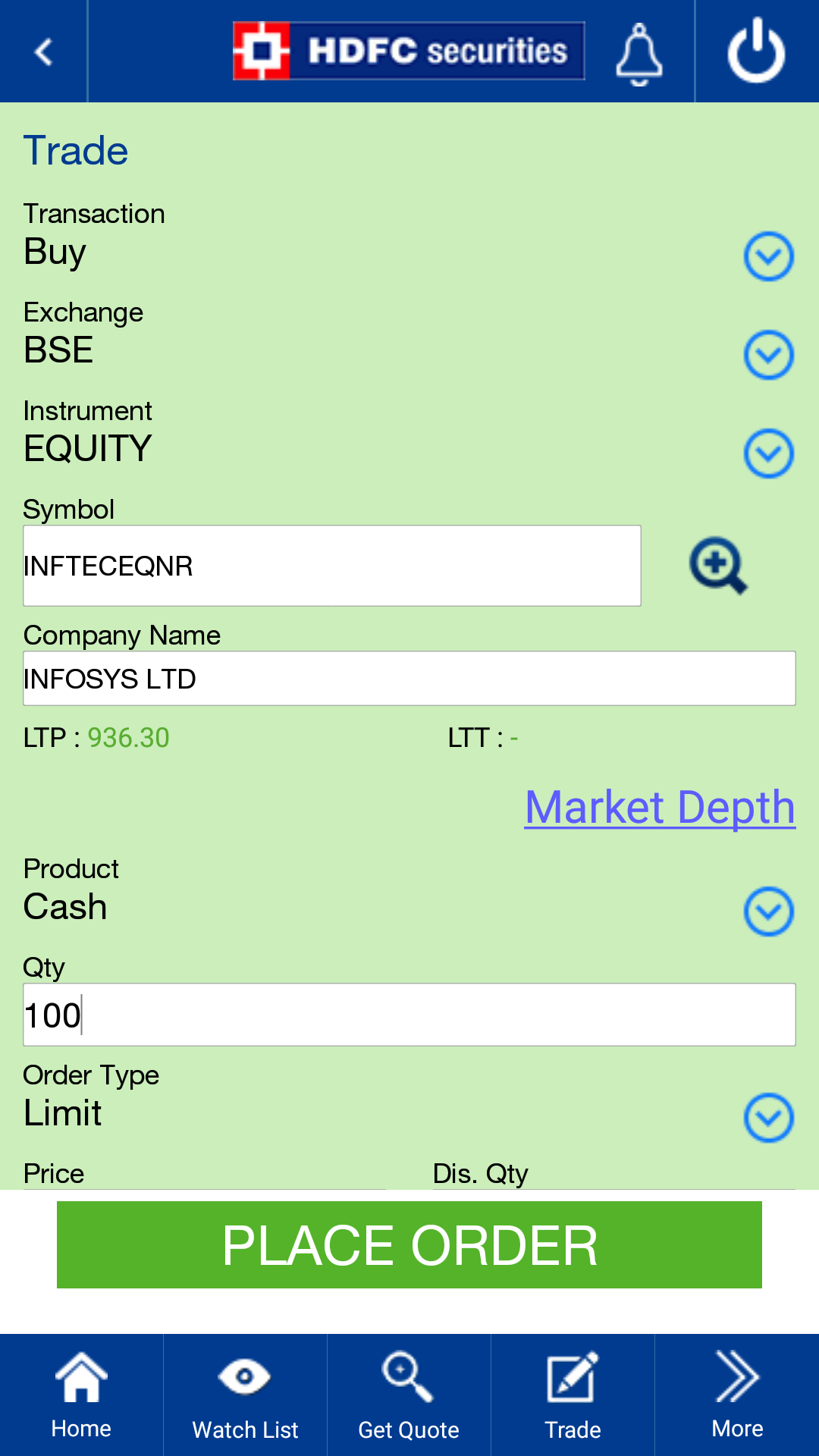Tap the Qty input field

point(409,1015)
